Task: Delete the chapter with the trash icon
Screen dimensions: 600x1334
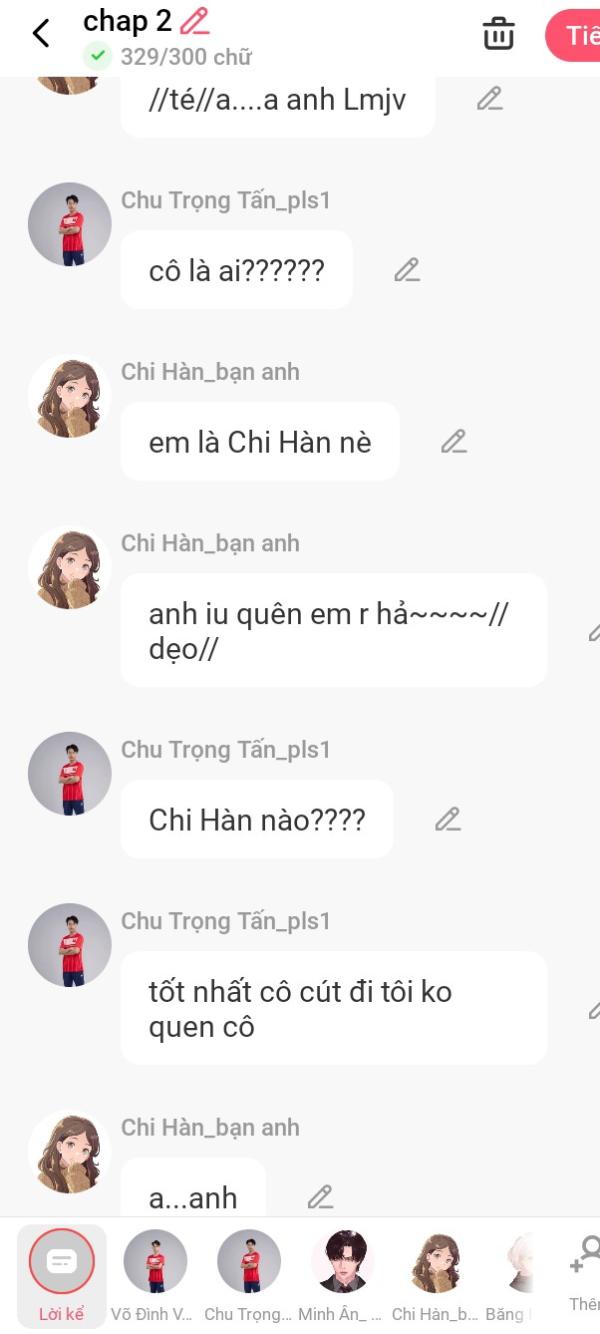Action: point(498,33)
